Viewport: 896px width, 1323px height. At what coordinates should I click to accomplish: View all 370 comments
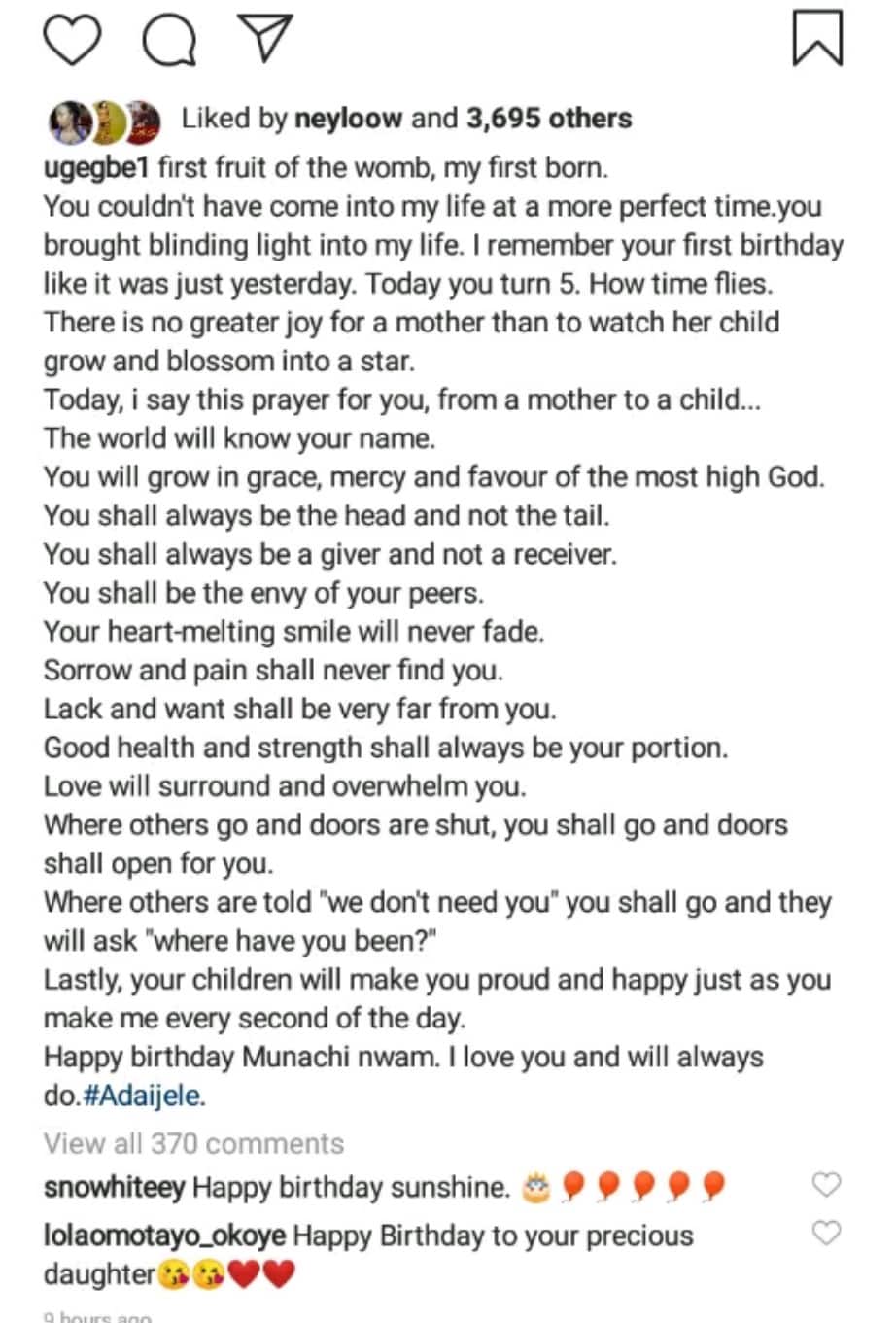click(193, 1143)
